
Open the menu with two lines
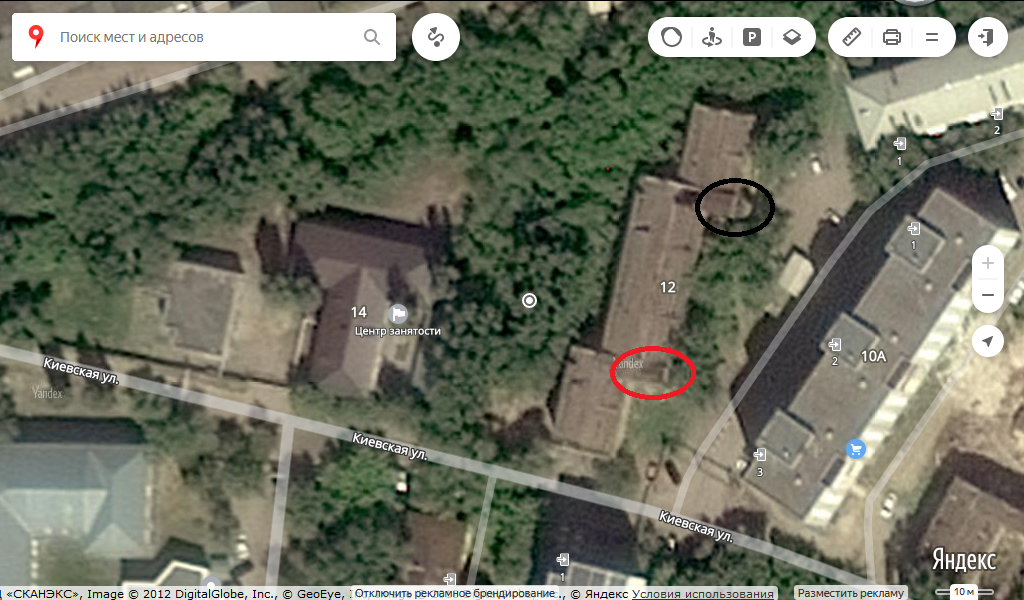pyautogui.click(x=932, y=38)
